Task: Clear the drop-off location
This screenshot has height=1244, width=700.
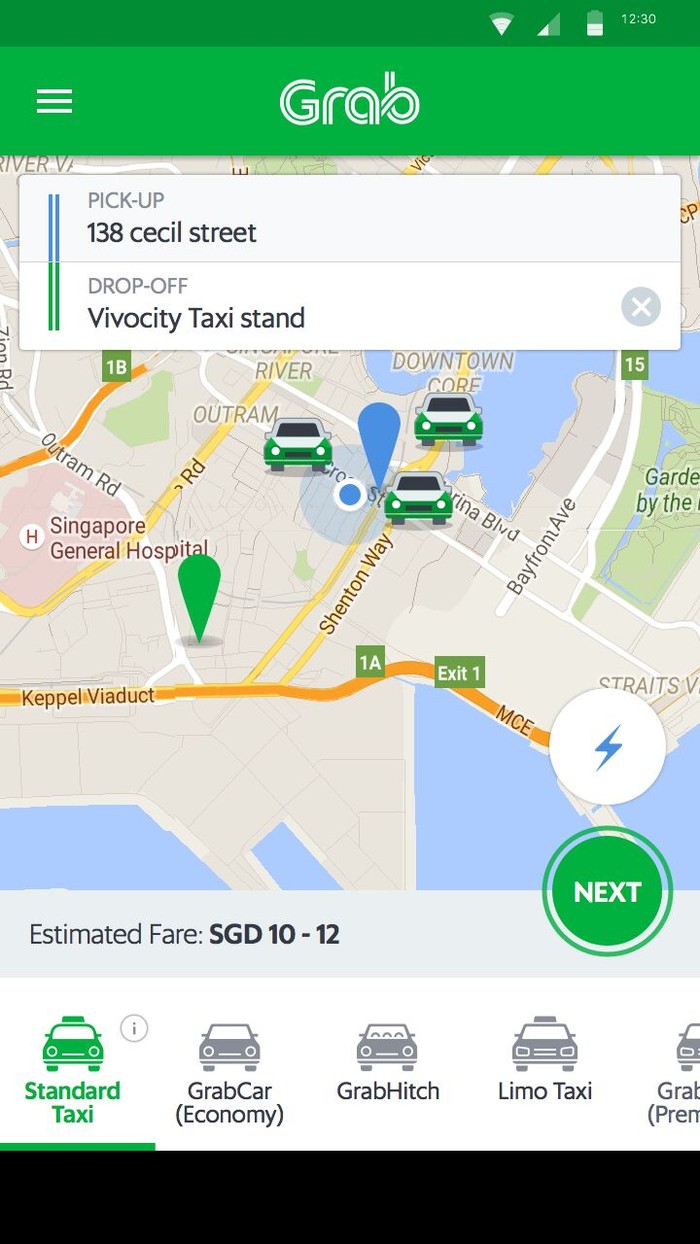Action: (641, 307)
